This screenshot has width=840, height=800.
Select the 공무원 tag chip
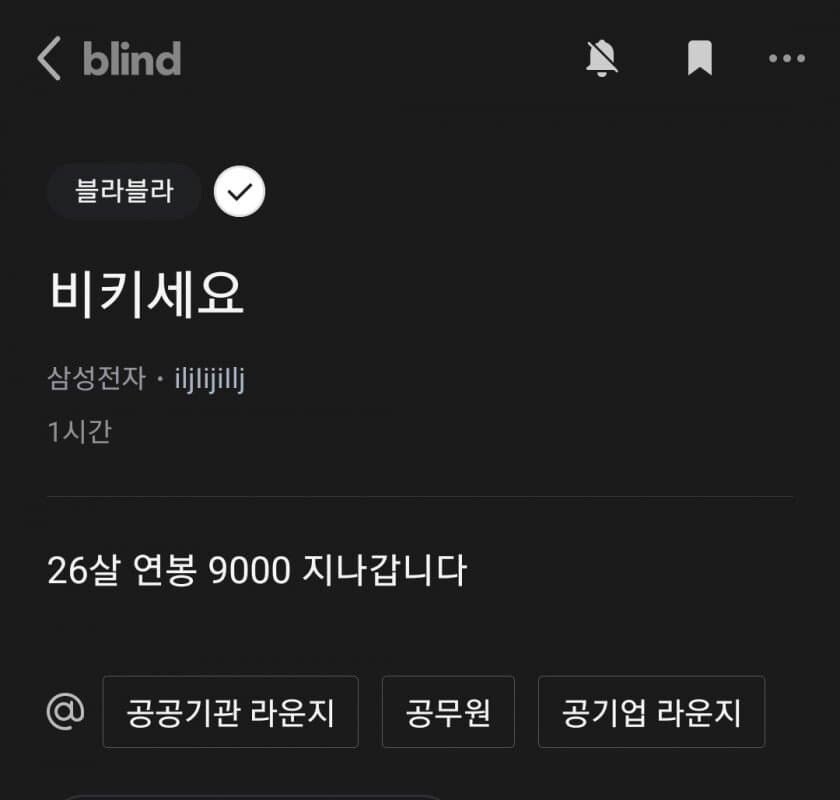click(448, 712)
